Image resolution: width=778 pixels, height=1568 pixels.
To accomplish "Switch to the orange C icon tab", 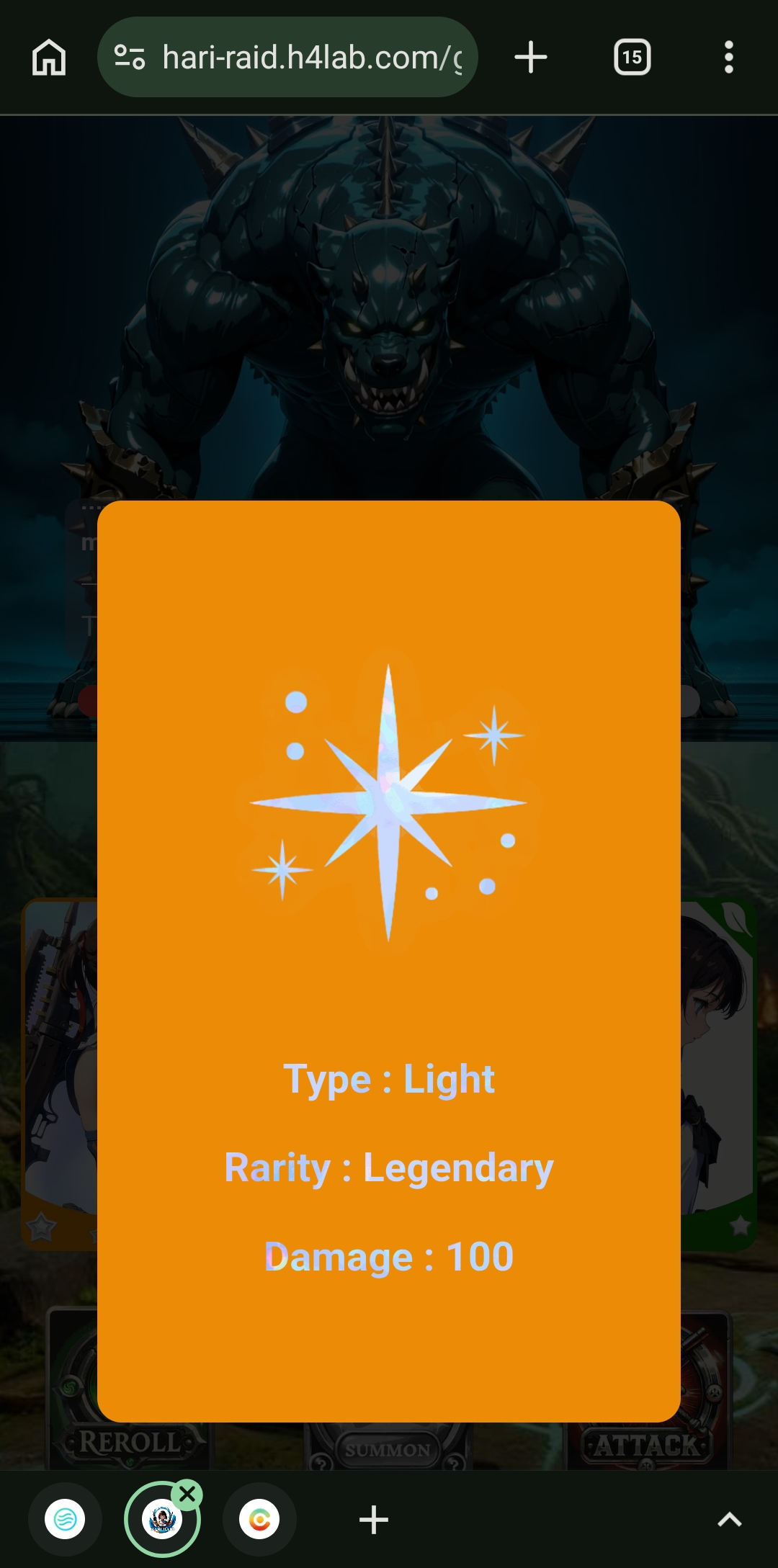I will [x=259, y=1520].
